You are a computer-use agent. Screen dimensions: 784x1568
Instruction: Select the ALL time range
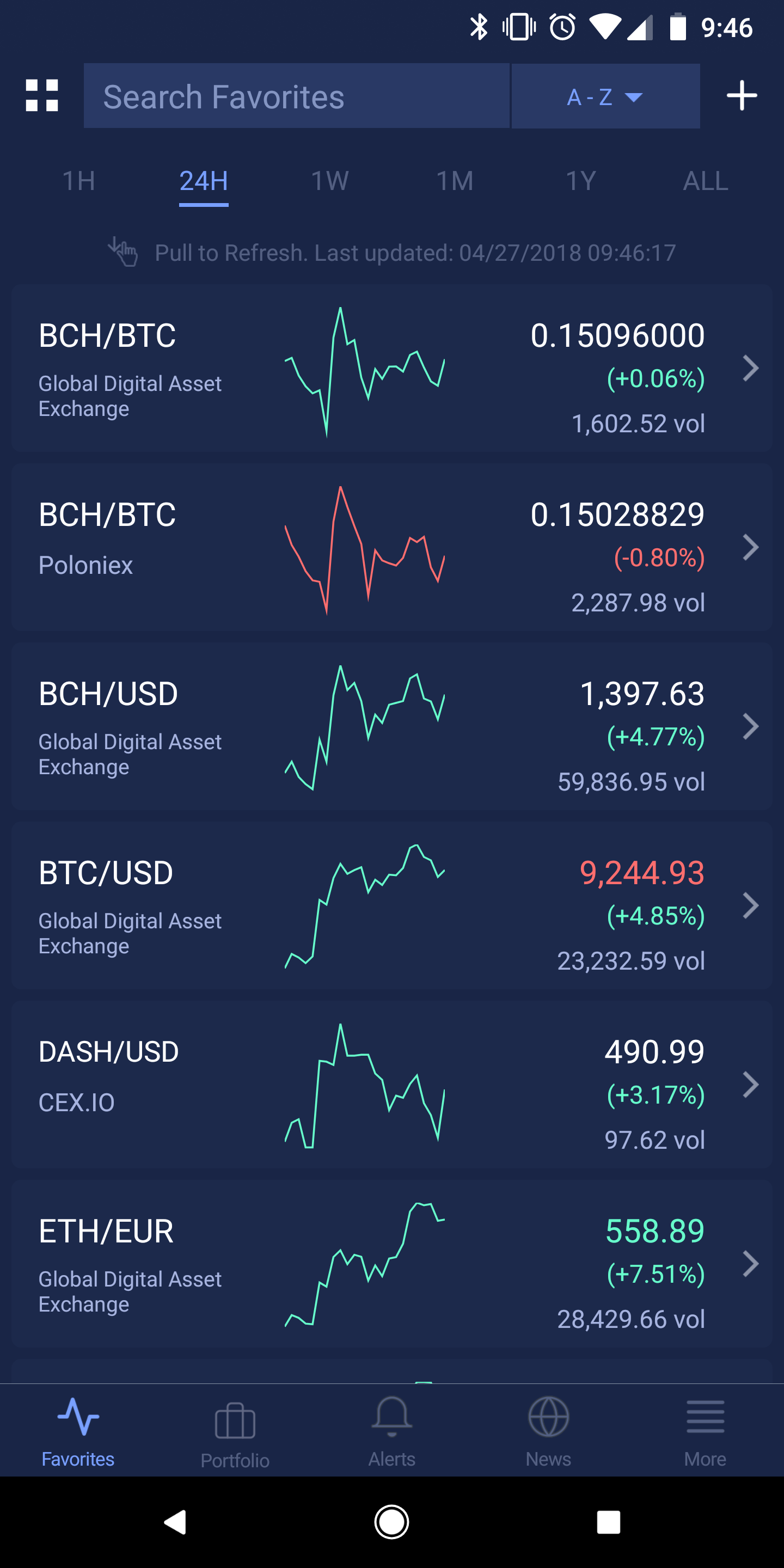[706, 181]
